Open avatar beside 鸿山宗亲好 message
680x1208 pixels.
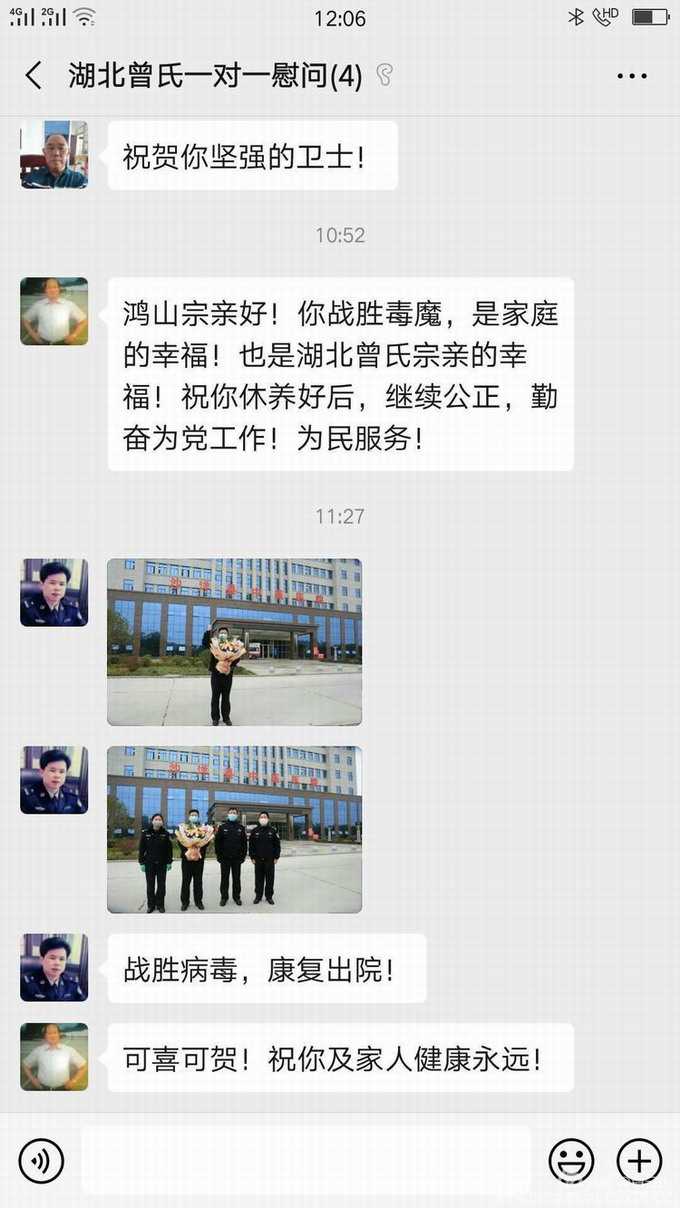tap(54, 311)
